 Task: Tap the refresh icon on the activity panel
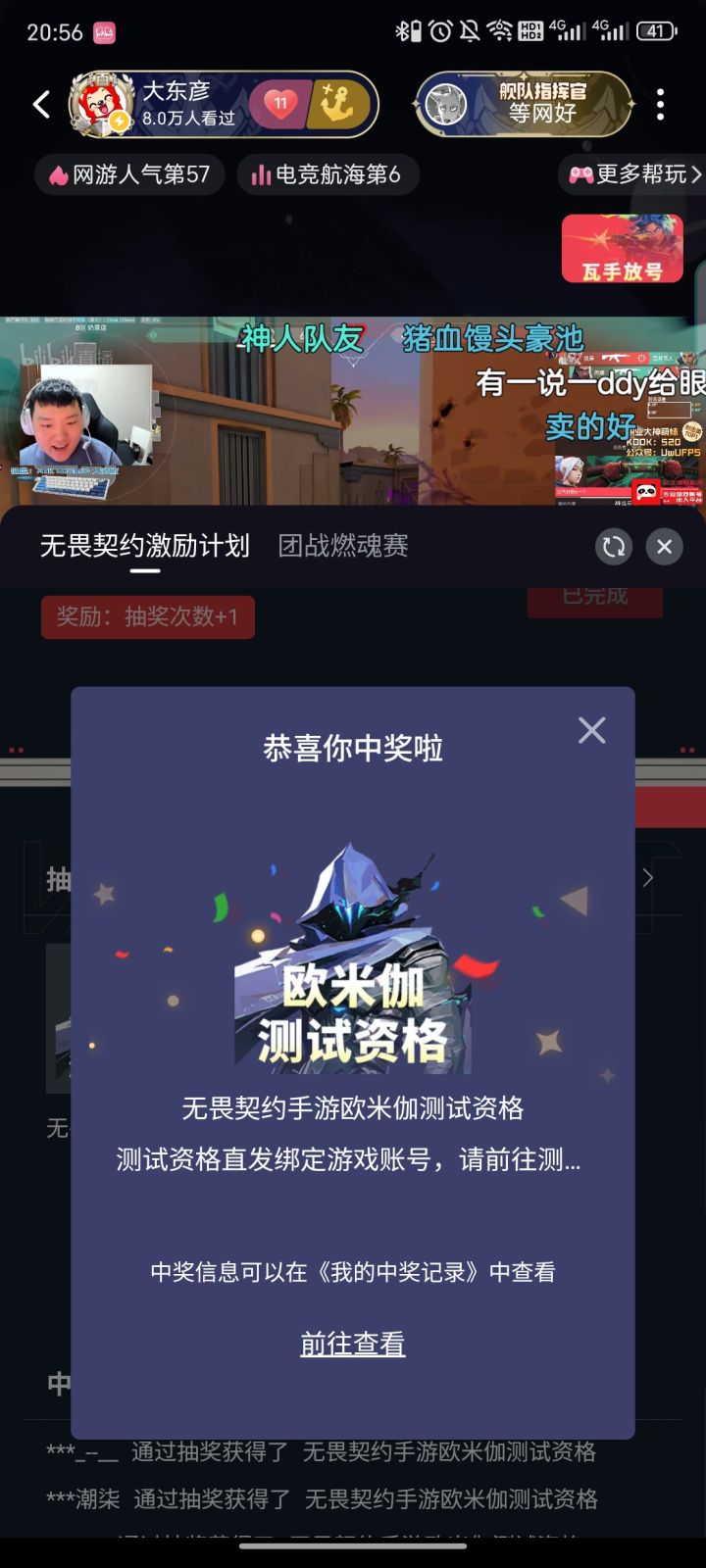(x=614, y=547)
